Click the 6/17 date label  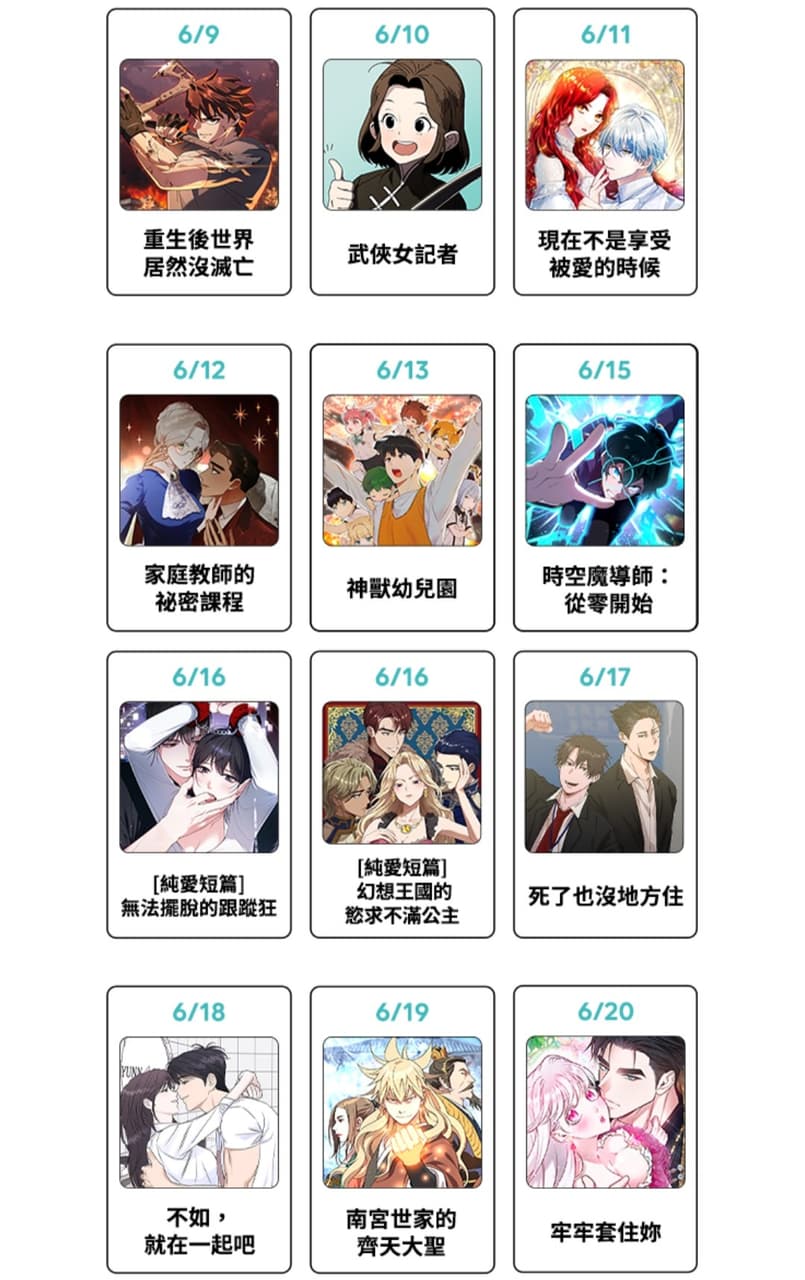coord(603,675)
